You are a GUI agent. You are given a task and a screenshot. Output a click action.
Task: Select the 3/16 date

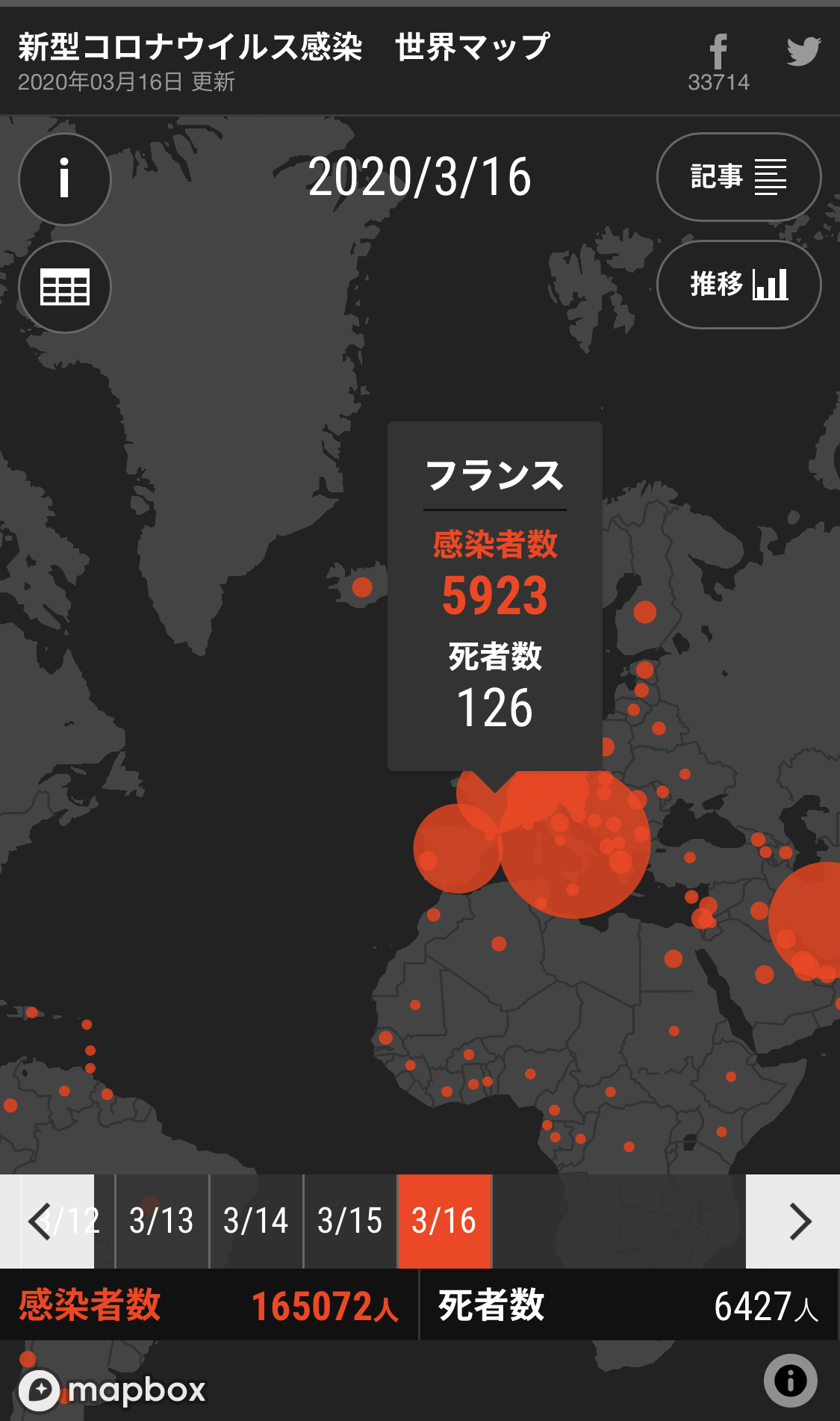(444, 1221)
